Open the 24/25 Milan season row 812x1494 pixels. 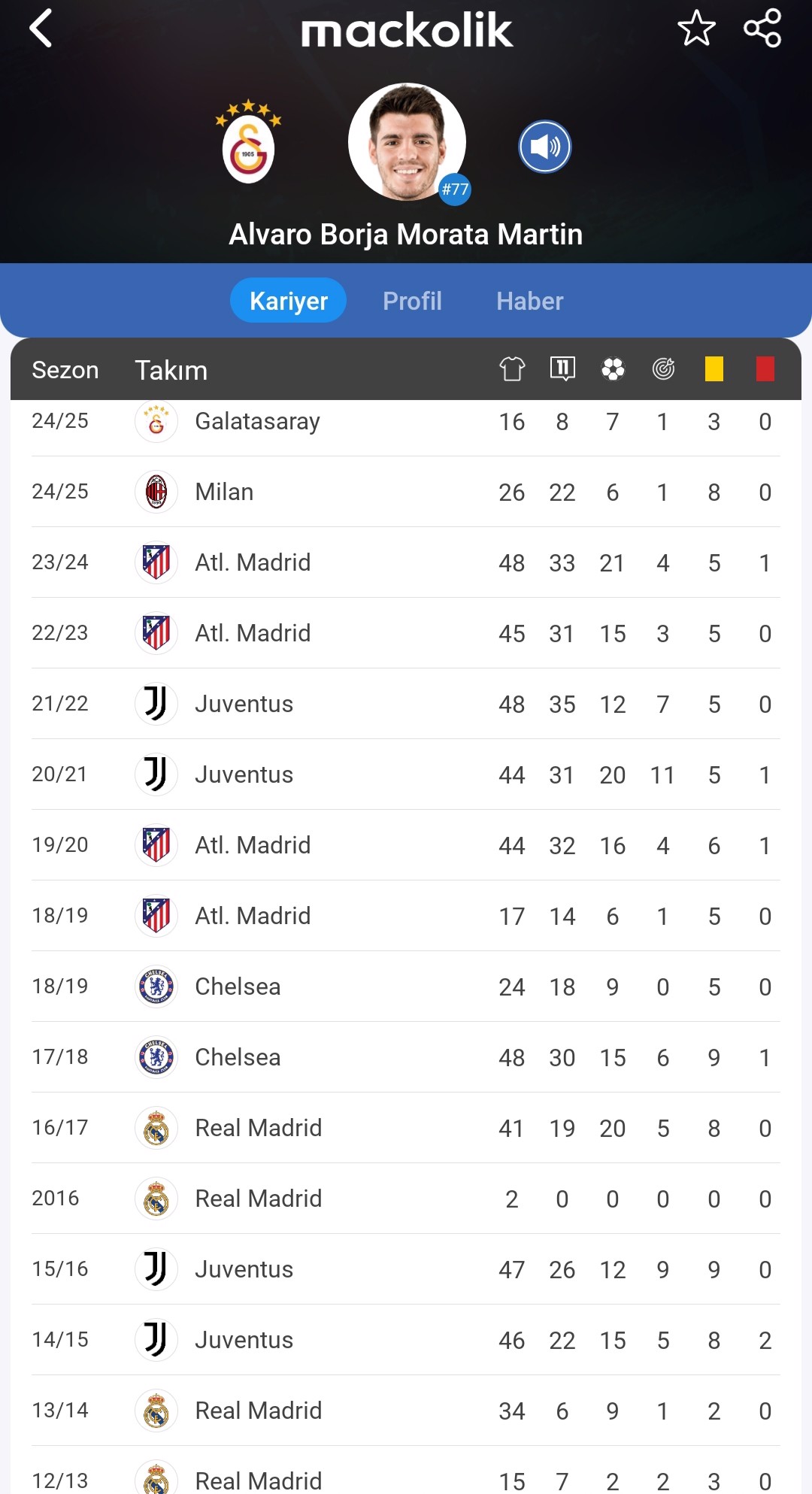[x=406, y=492]
